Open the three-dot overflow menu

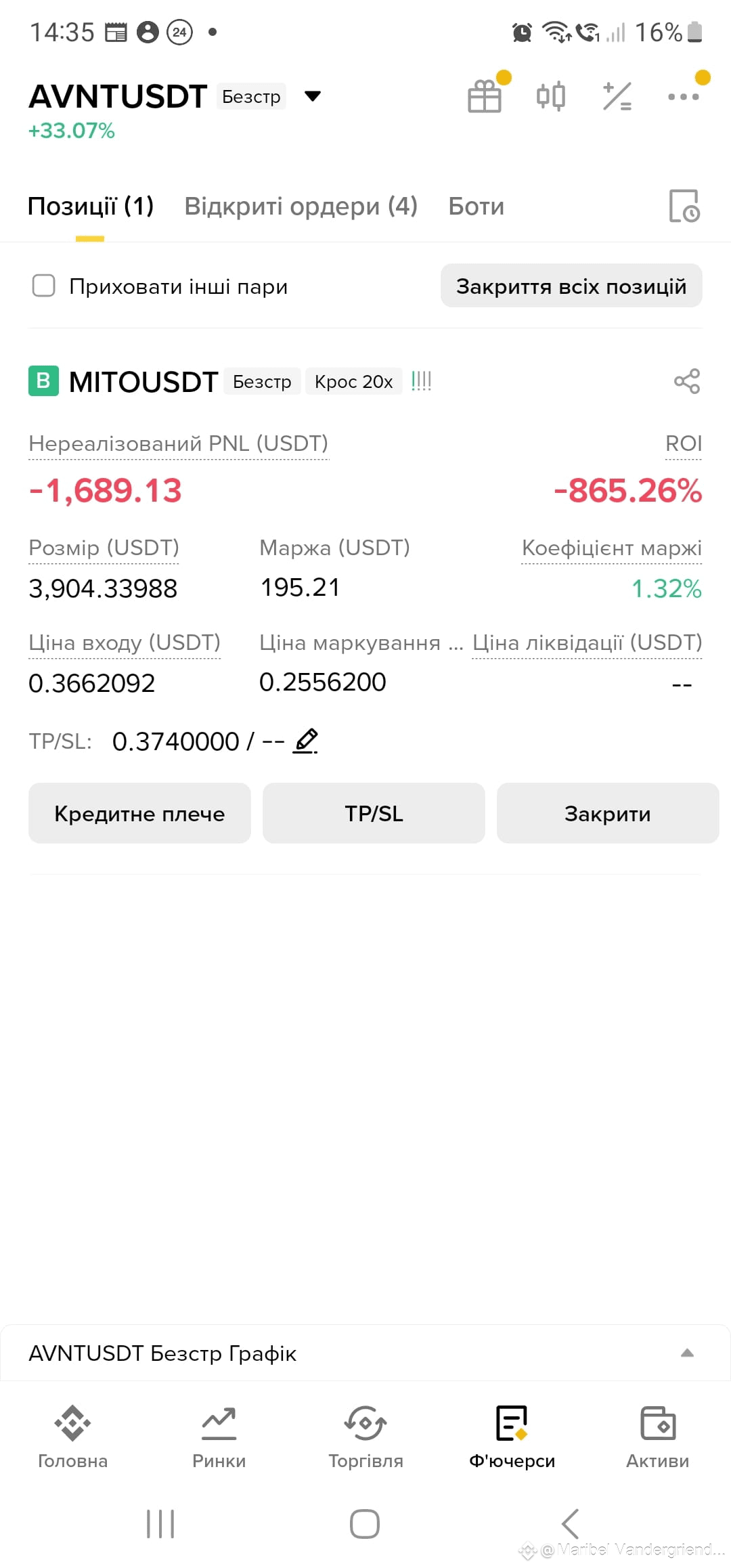[x=684, y=97]
